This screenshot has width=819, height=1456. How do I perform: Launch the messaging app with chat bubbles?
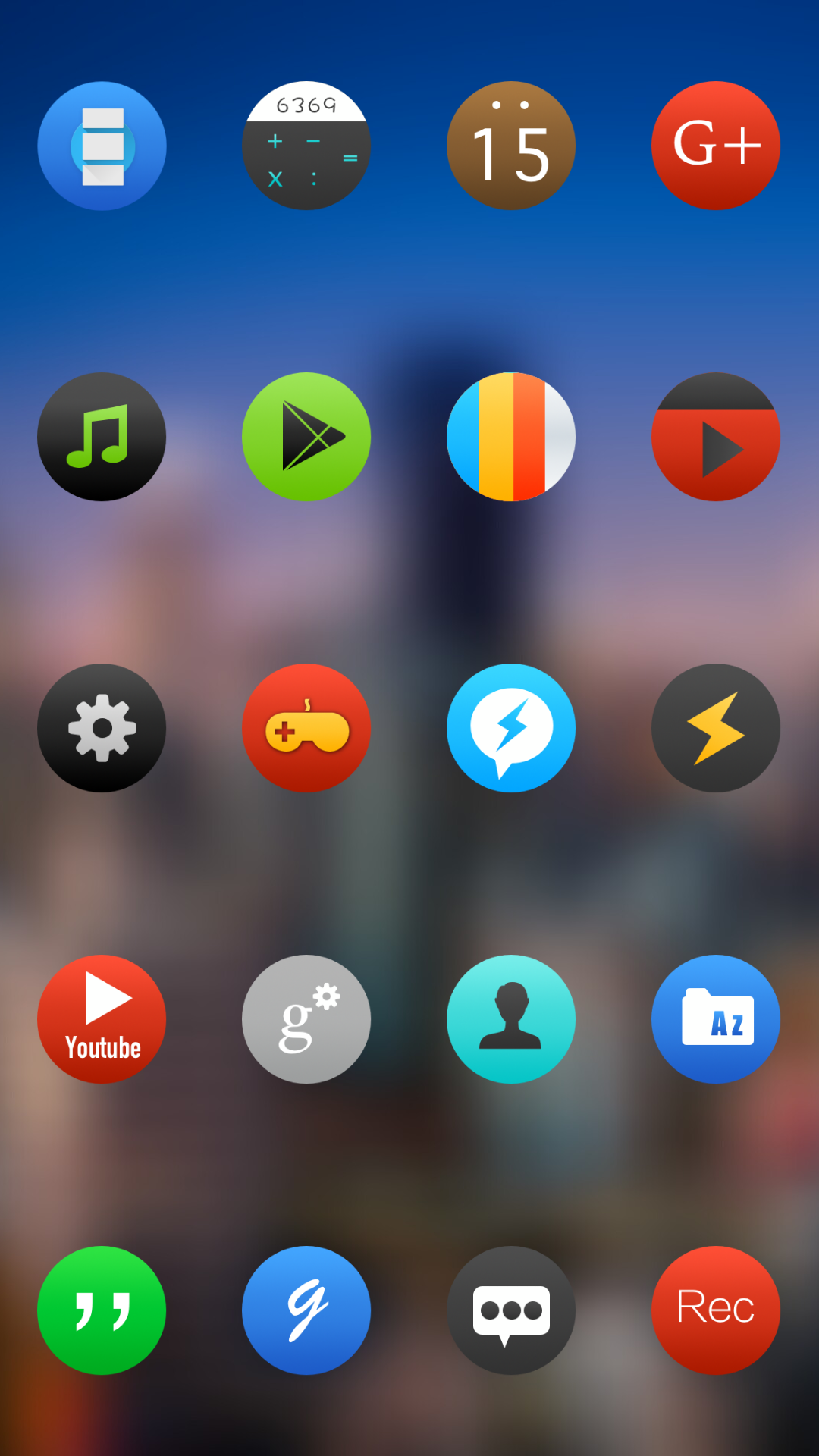[511, 1310]
